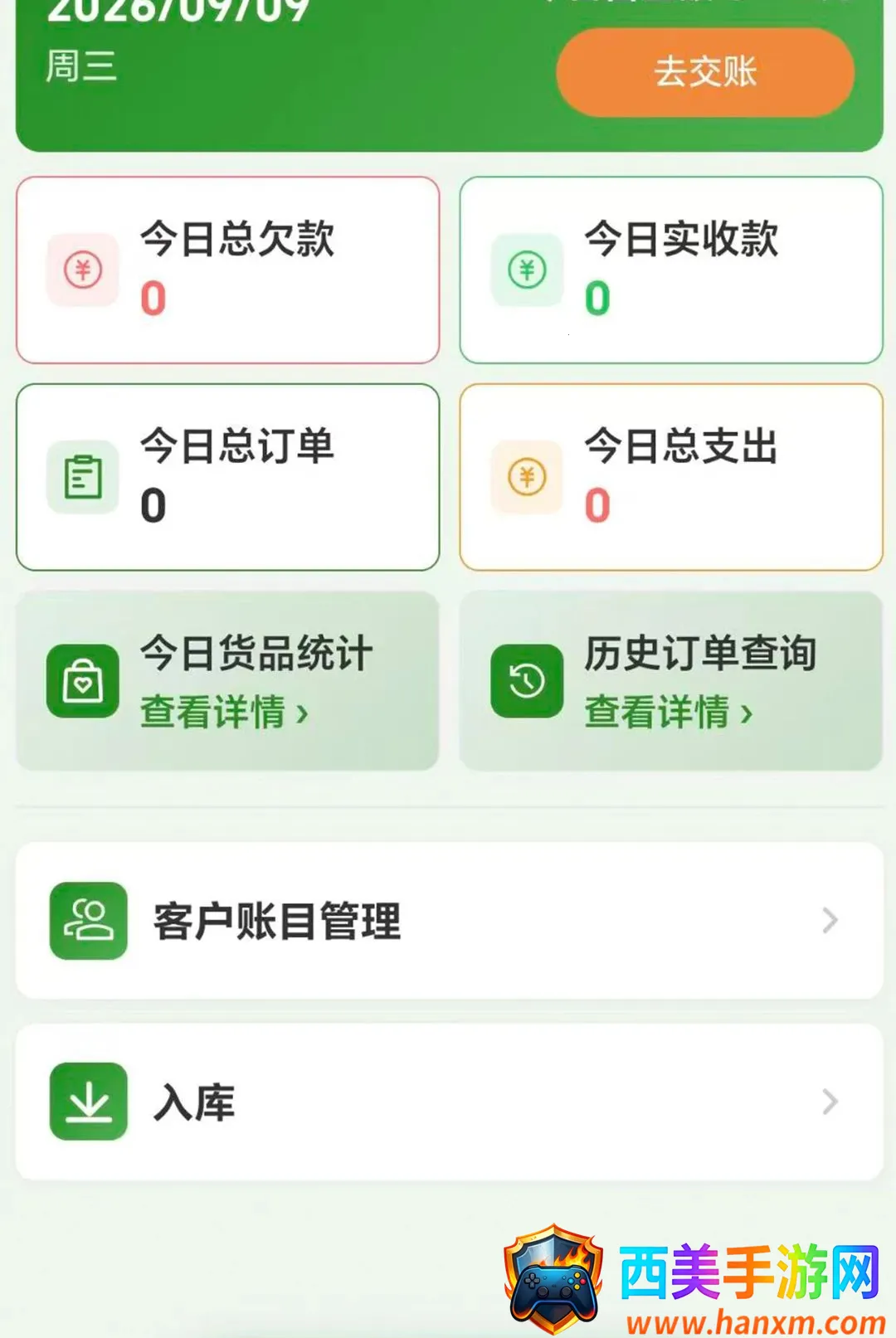Open the 今日总支出 card
The image size is (896, 1338).
[671, 477]
